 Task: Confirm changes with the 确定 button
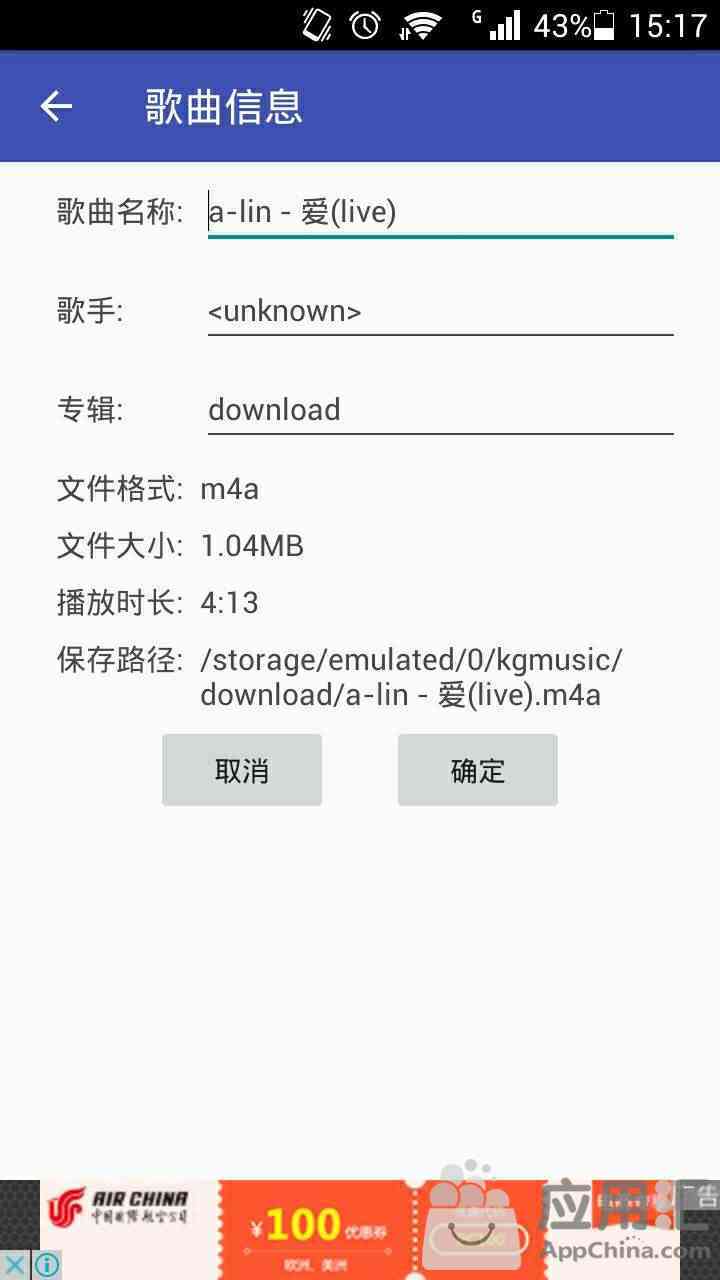tap(478, 770)
